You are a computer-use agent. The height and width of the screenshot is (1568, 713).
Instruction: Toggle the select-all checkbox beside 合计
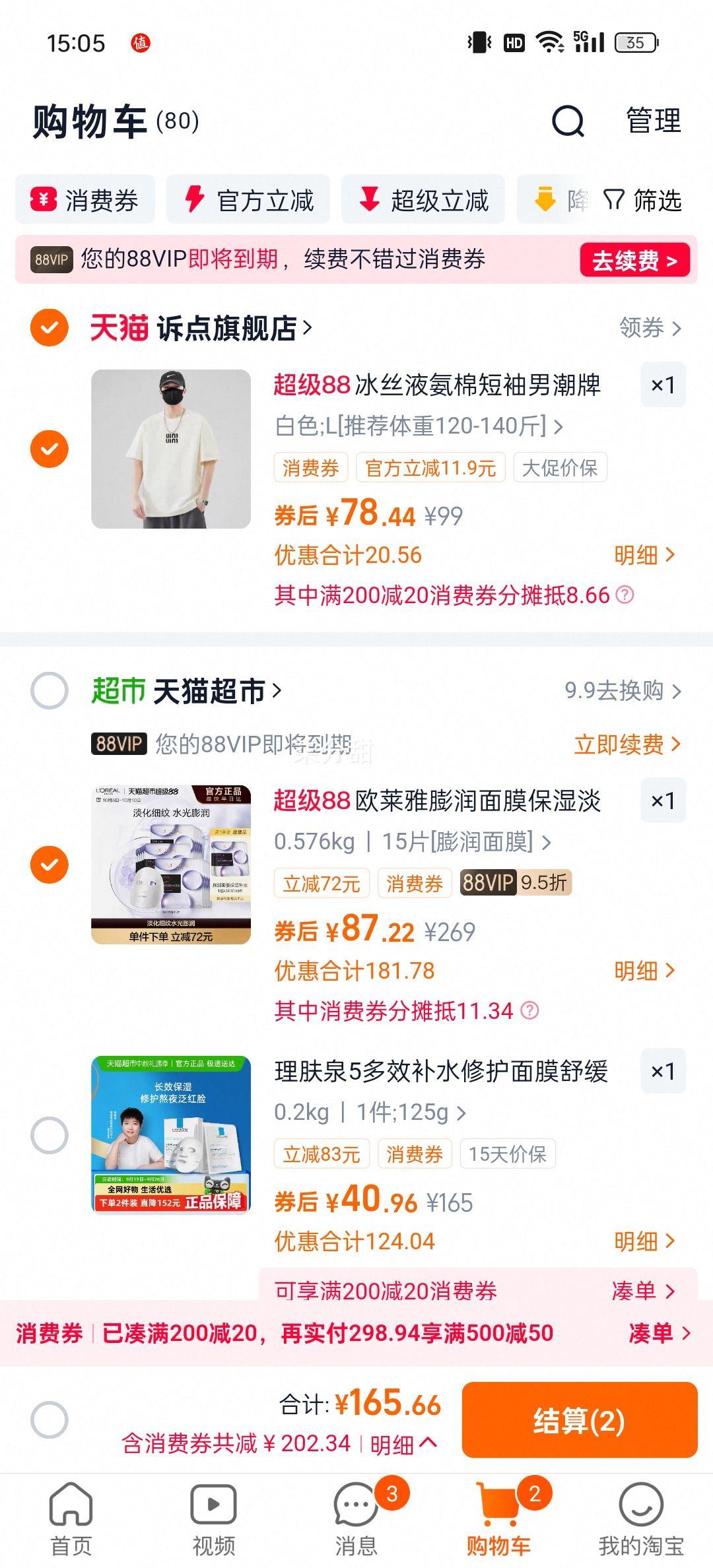[50, 1420]
